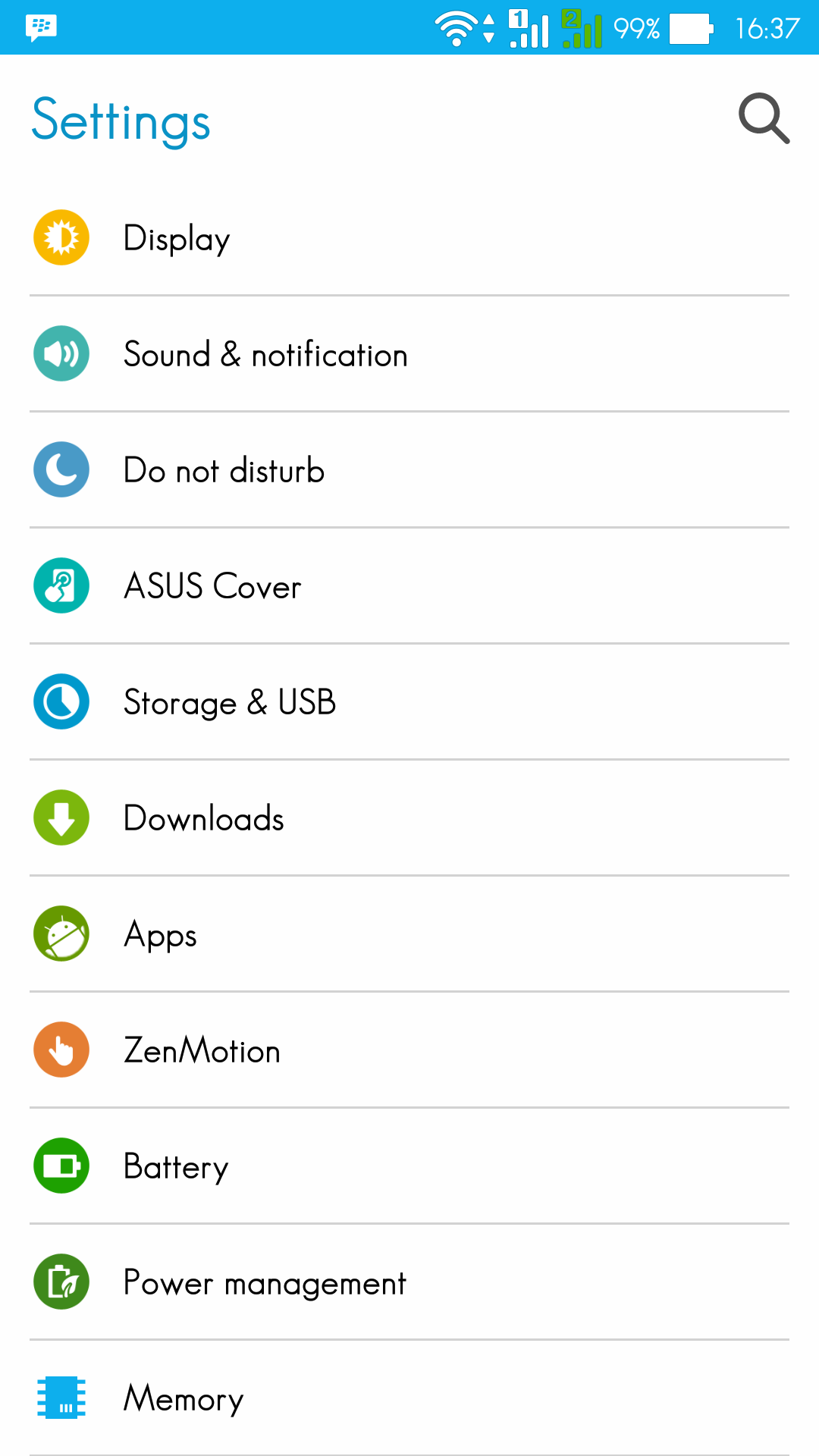This screenshot has height=1456, width=819.
Task: Open Do not disturb settings
Action: click(x=409, y=470)
